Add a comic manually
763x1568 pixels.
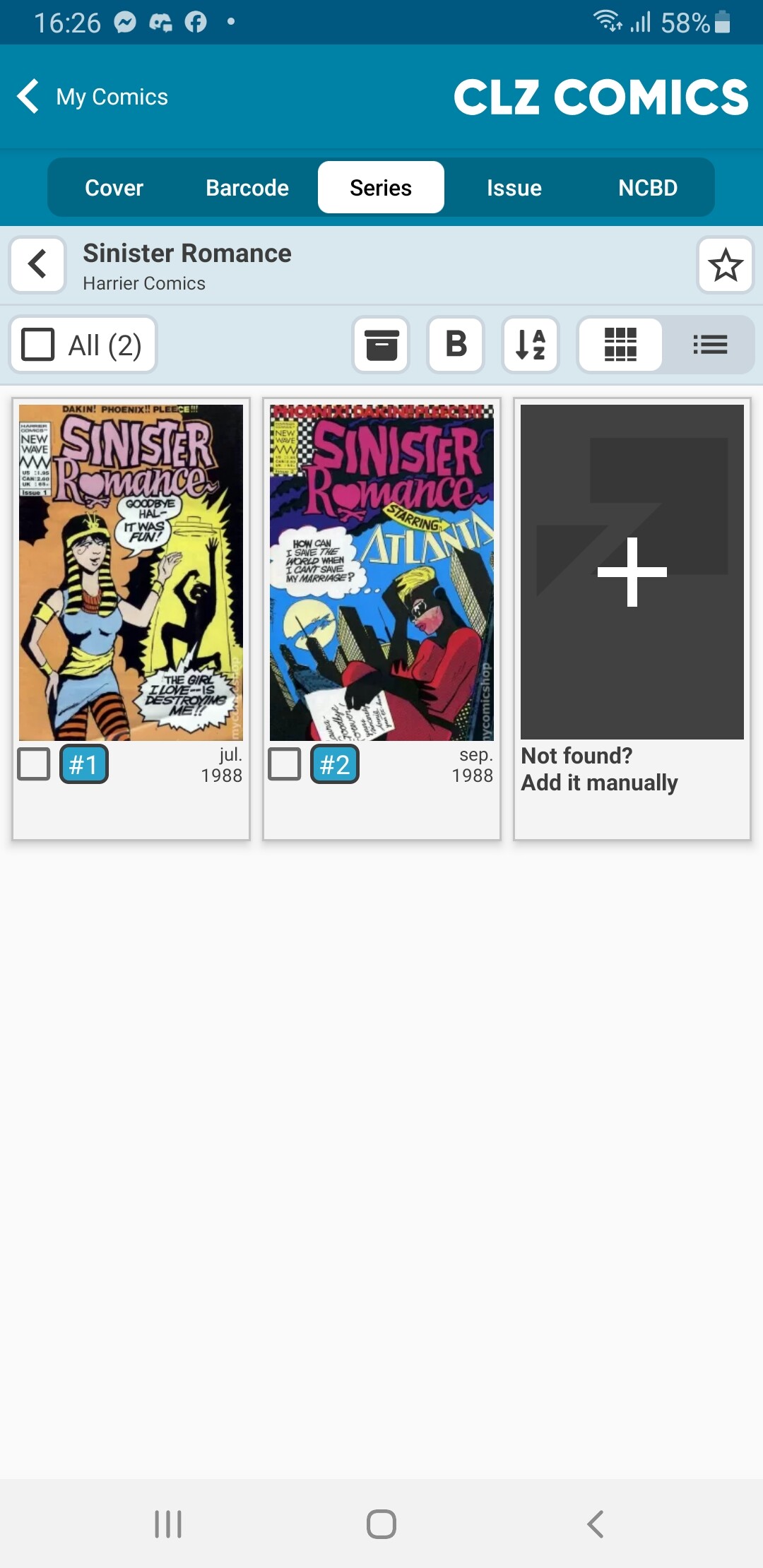[x=632, y=572]
